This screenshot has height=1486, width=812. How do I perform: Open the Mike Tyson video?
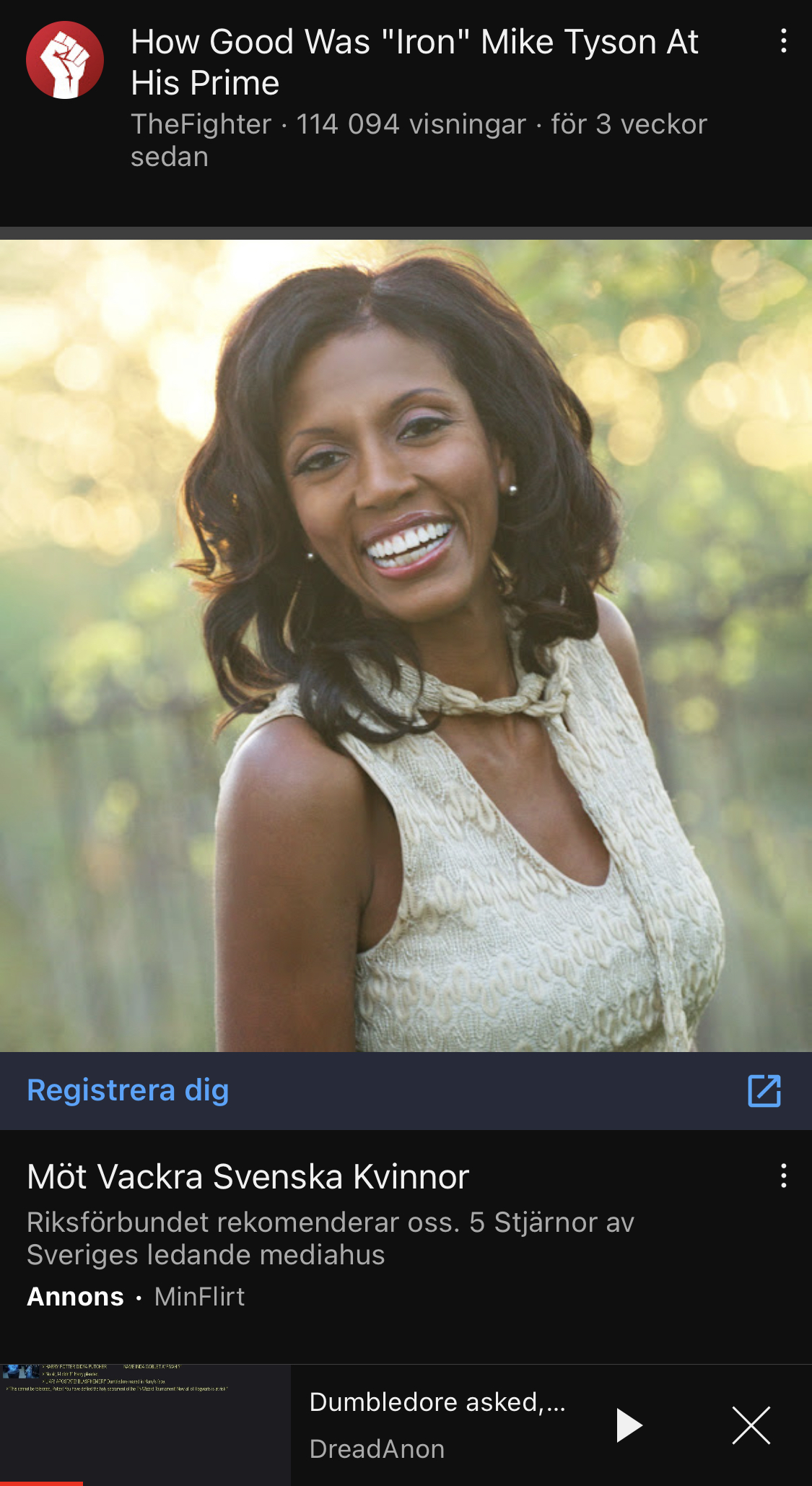pyautogui.click(x=414, y=62)
